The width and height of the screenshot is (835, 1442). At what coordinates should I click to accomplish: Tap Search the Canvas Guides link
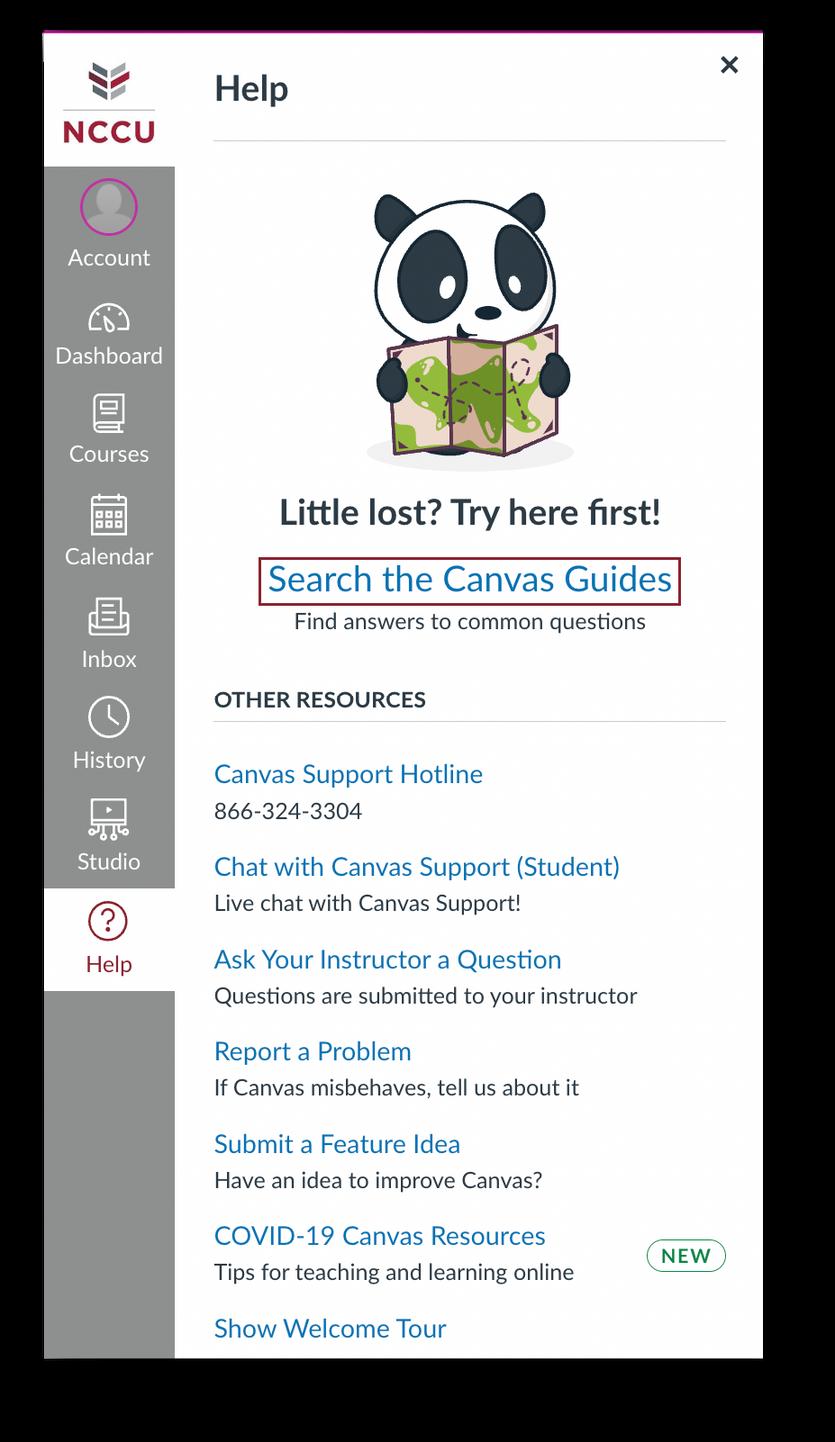pyautogui.click(x=469, y=580)
